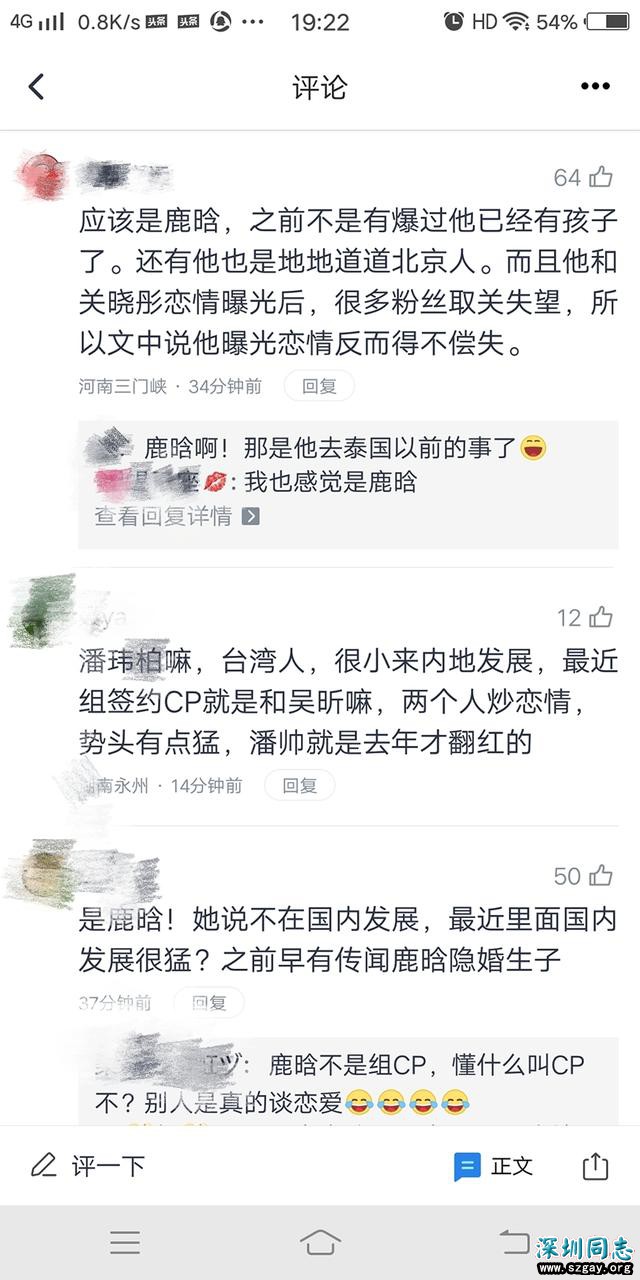Screen dimensions: 640x1280
Task: Like the comment with 64 likes
Action: coord(601,177)
